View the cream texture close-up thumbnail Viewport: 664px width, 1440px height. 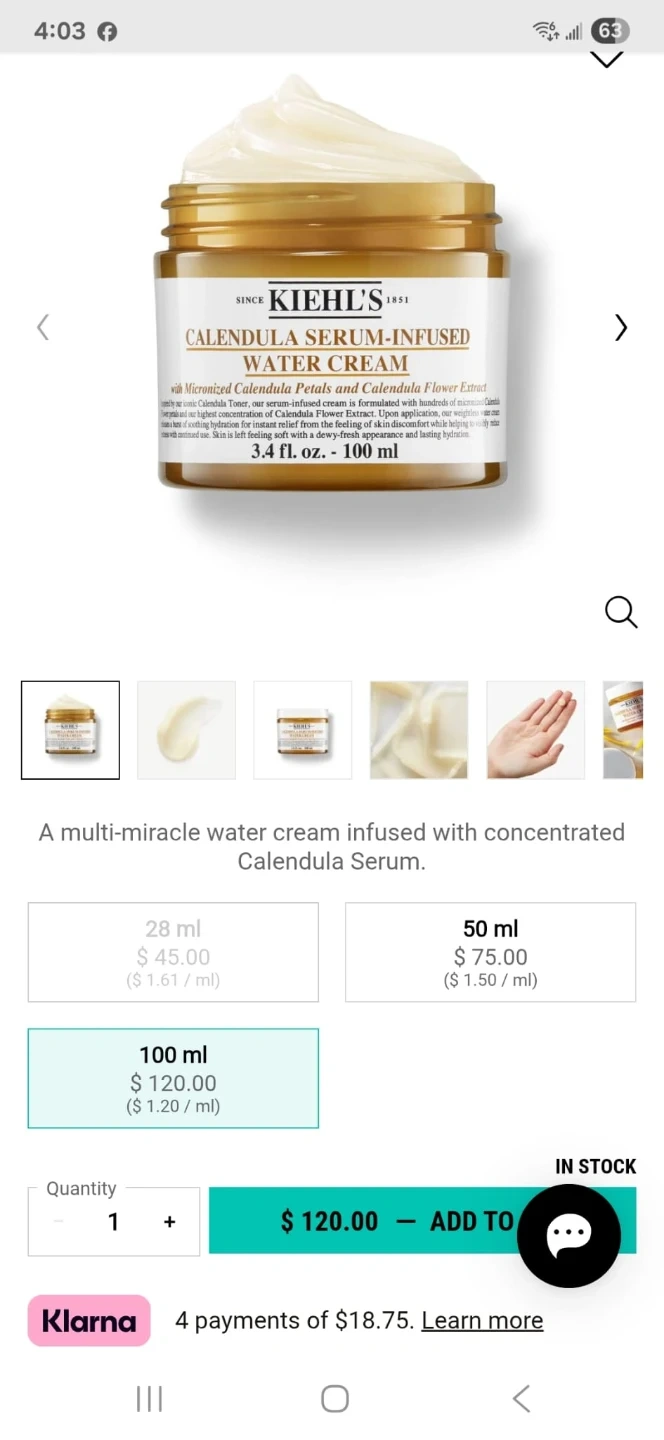[419, 730]
